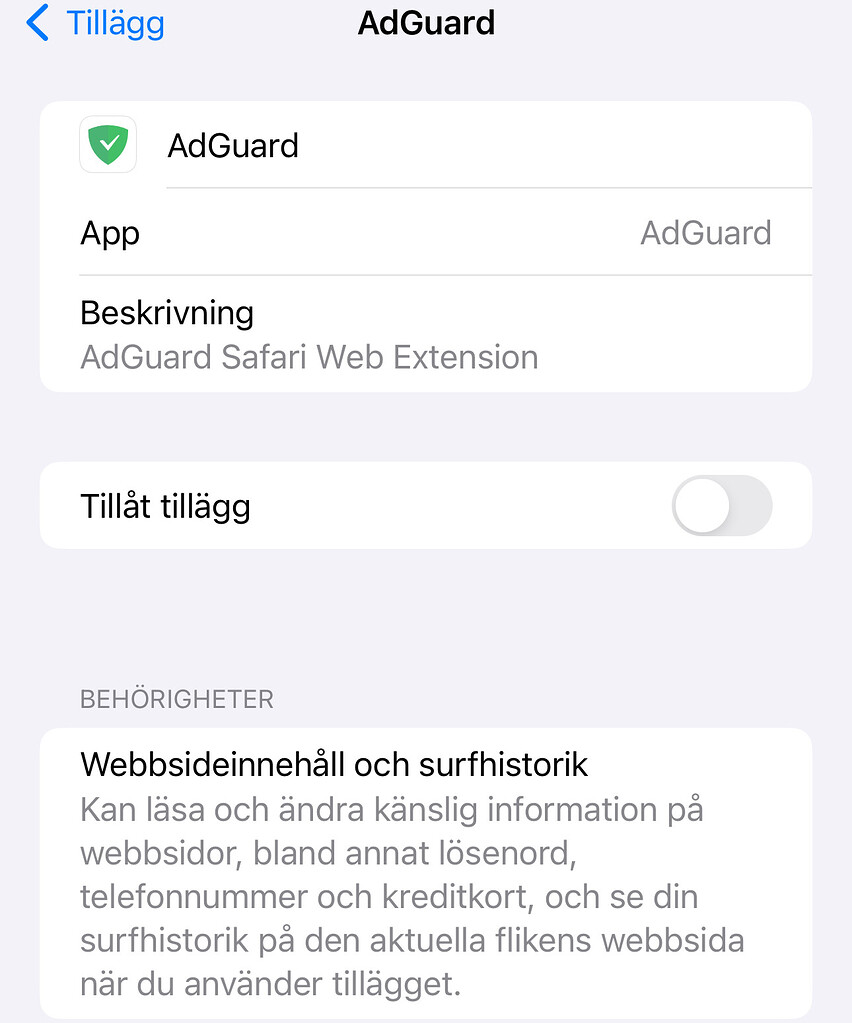Click the AdGuard app name value
Screen dimensions: 852x1023
tap(706, 232)
